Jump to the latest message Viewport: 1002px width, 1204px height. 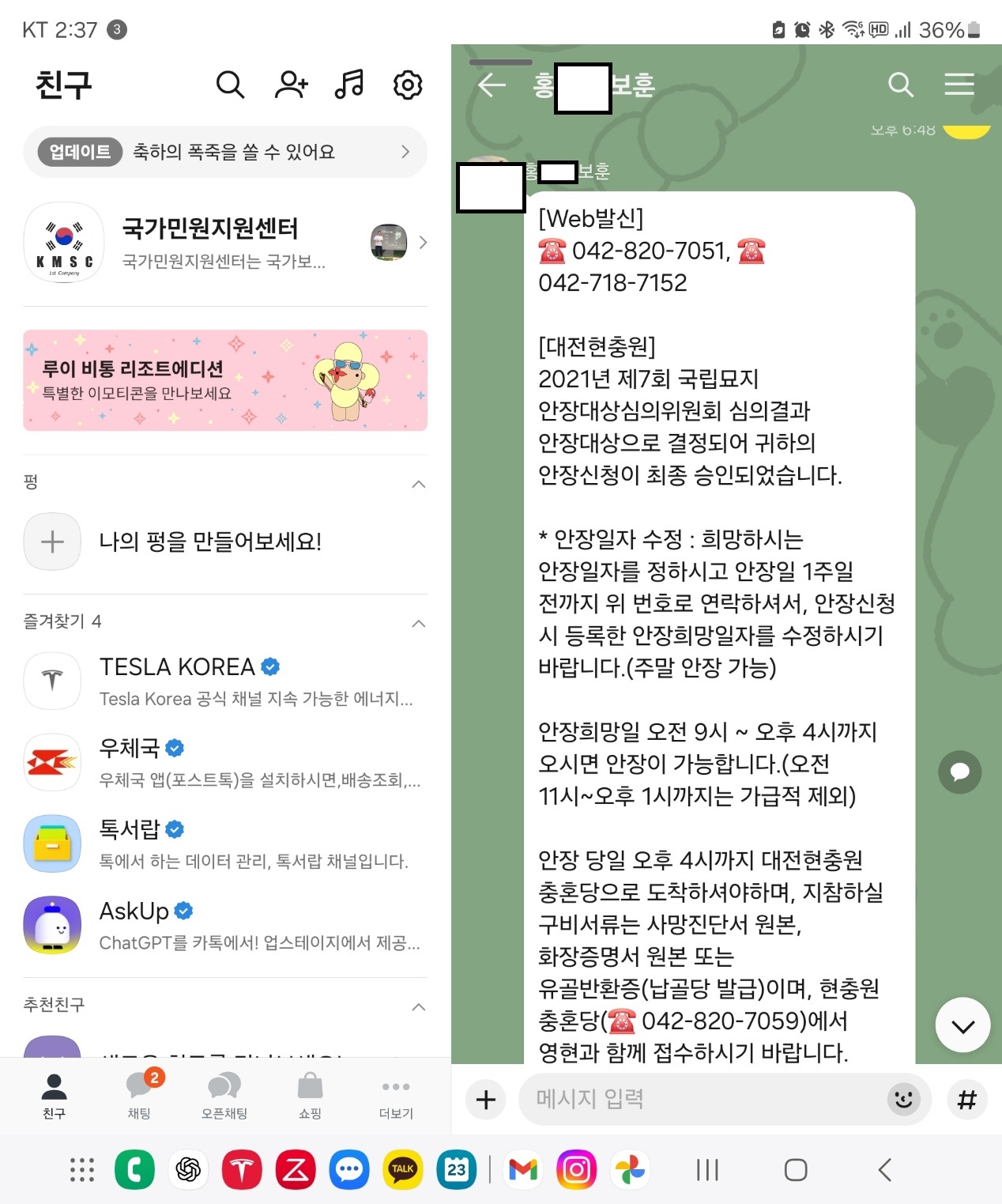[962, 1025]
